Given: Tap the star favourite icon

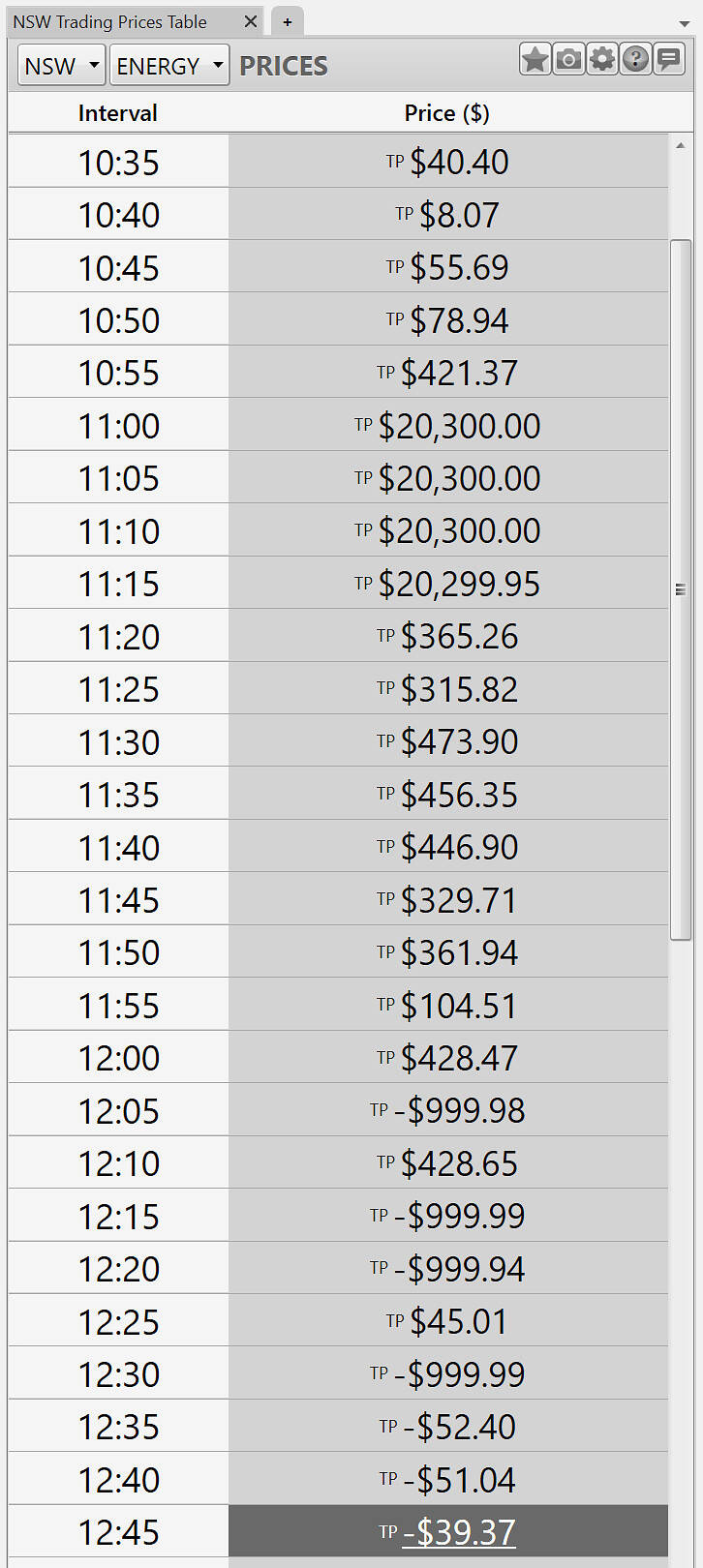Looking at the screenshot, I should pos(535,60).
